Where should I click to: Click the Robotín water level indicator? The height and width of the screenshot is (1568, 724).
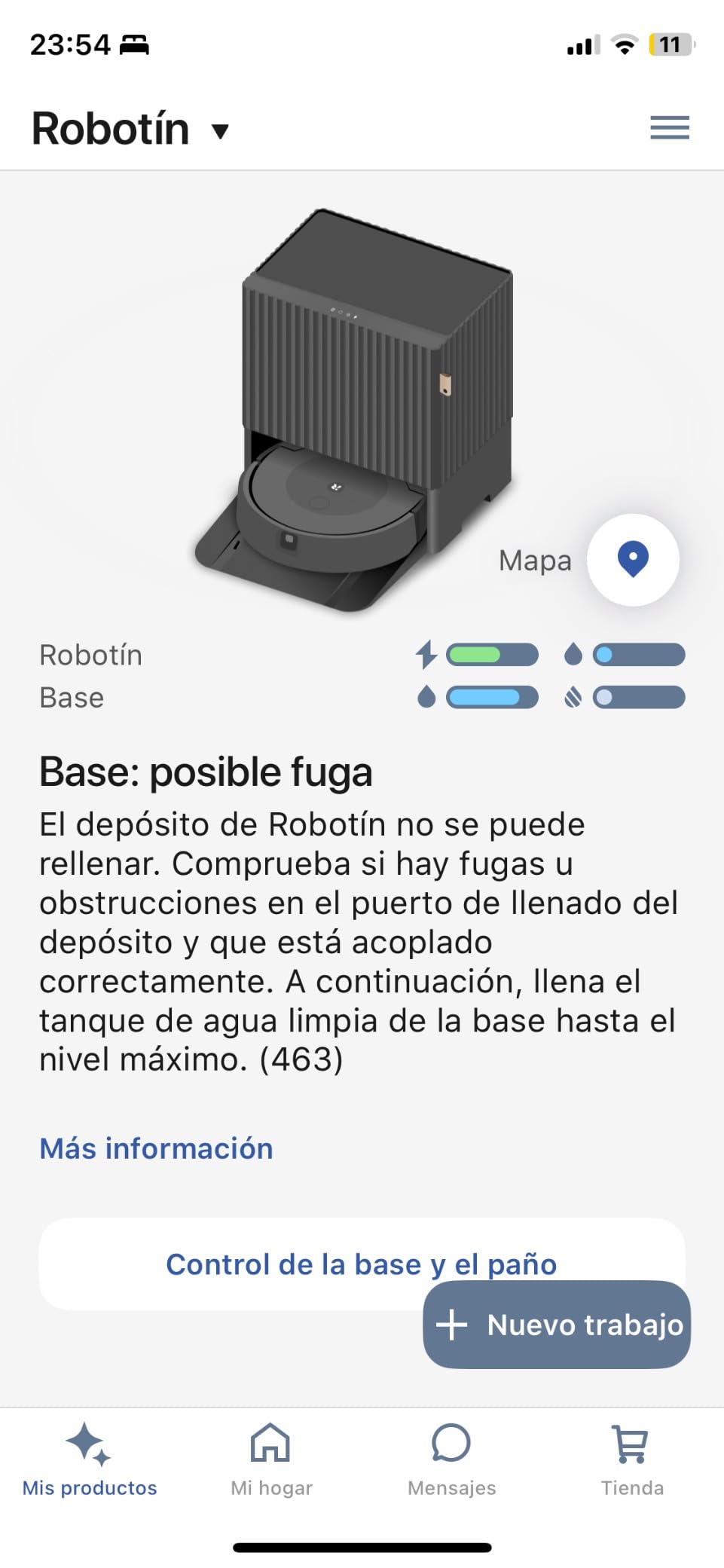640,656
